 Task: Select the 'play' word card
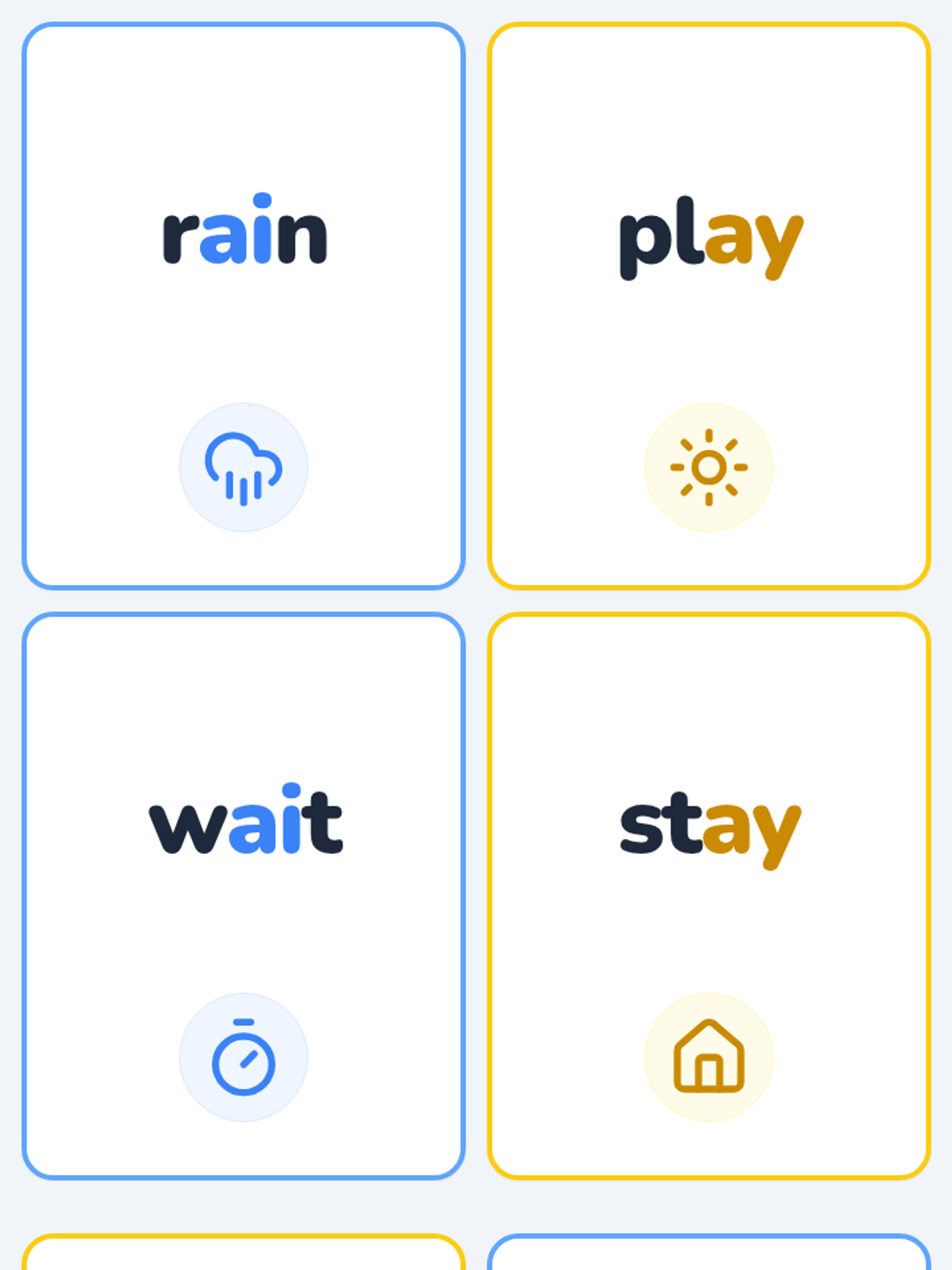pos(708,306)
